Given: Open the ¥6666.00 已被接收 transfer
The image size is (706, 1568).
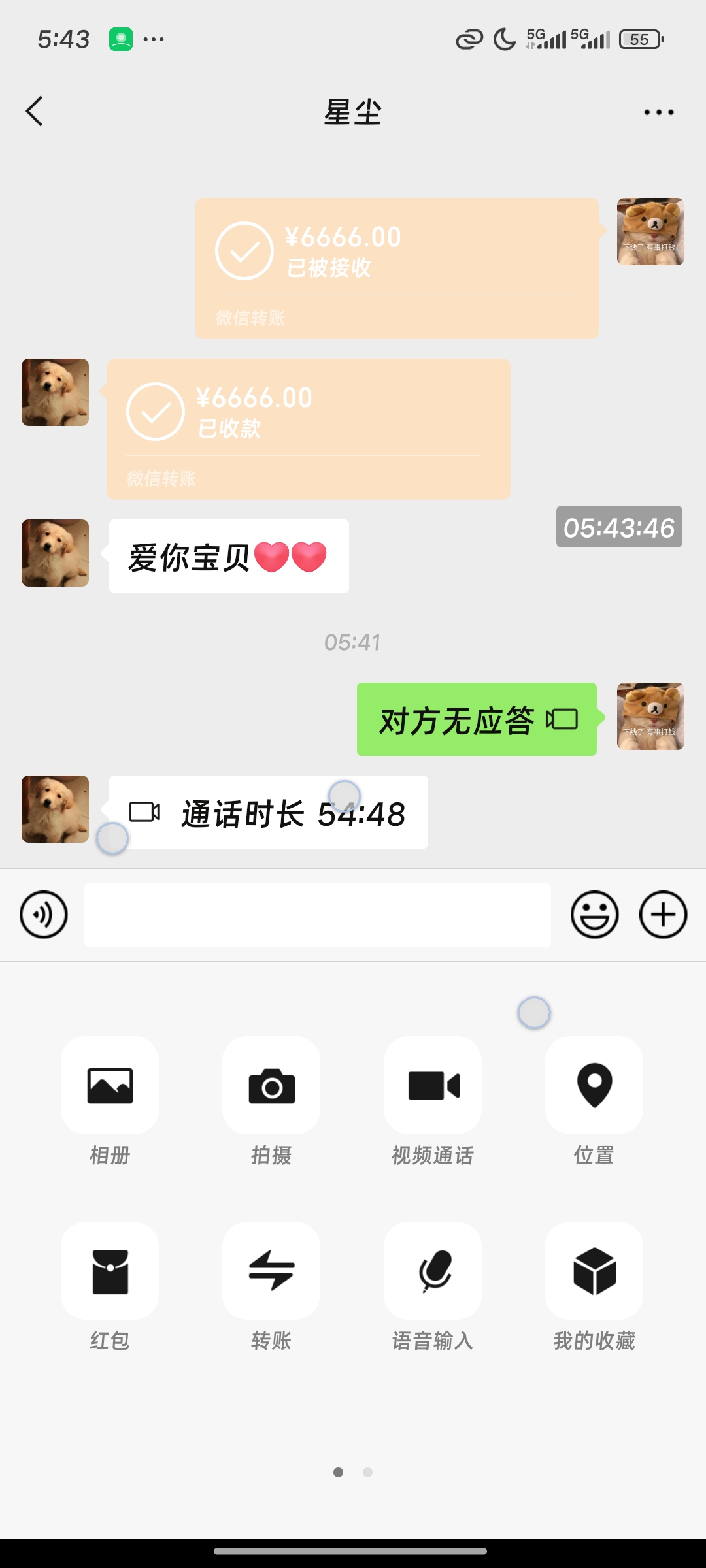Looking at the screenshot, I should (397, 268).
